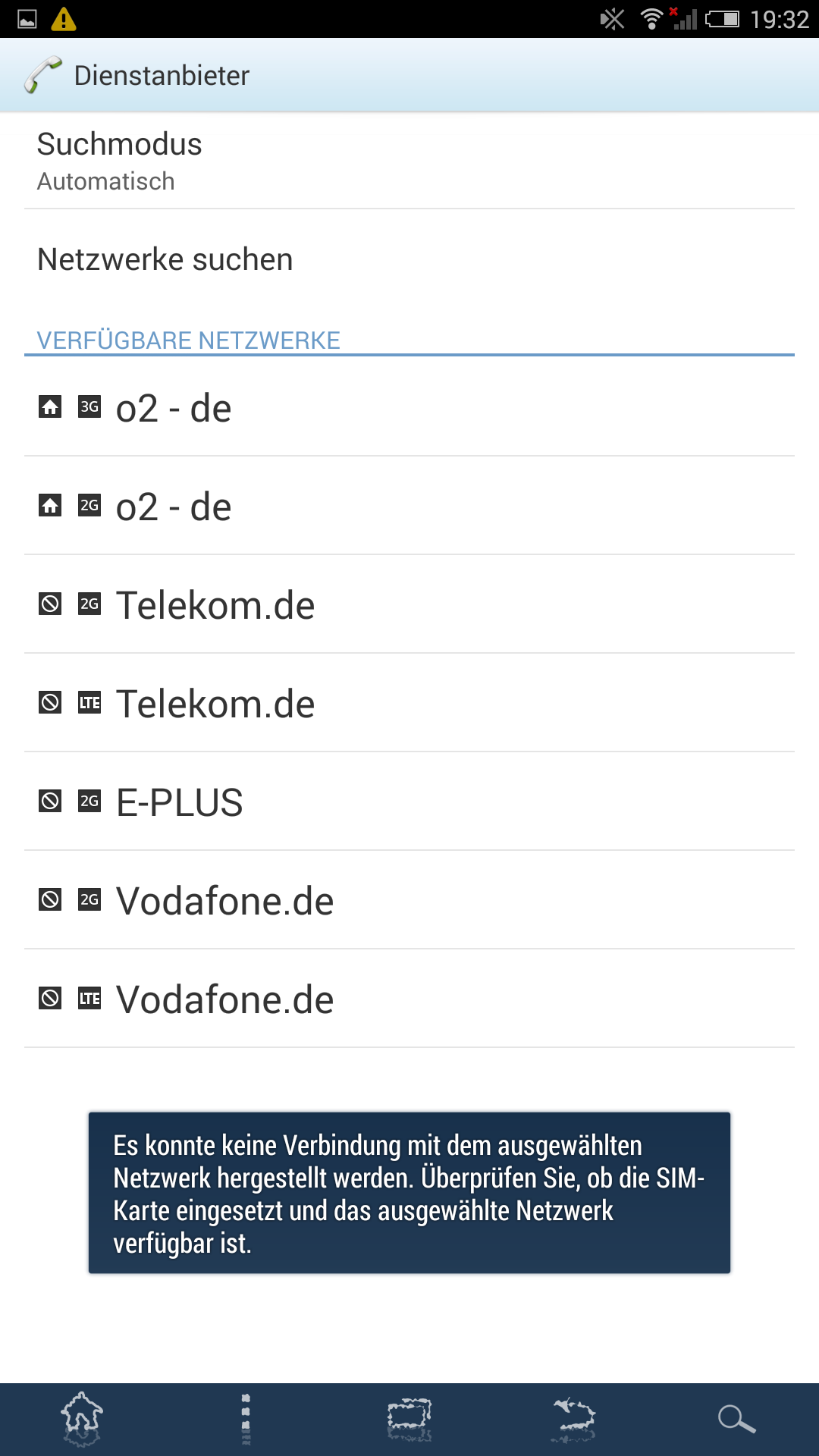Choose the LTE Telekom.de network
The image size is (819, 1456).
409,703
